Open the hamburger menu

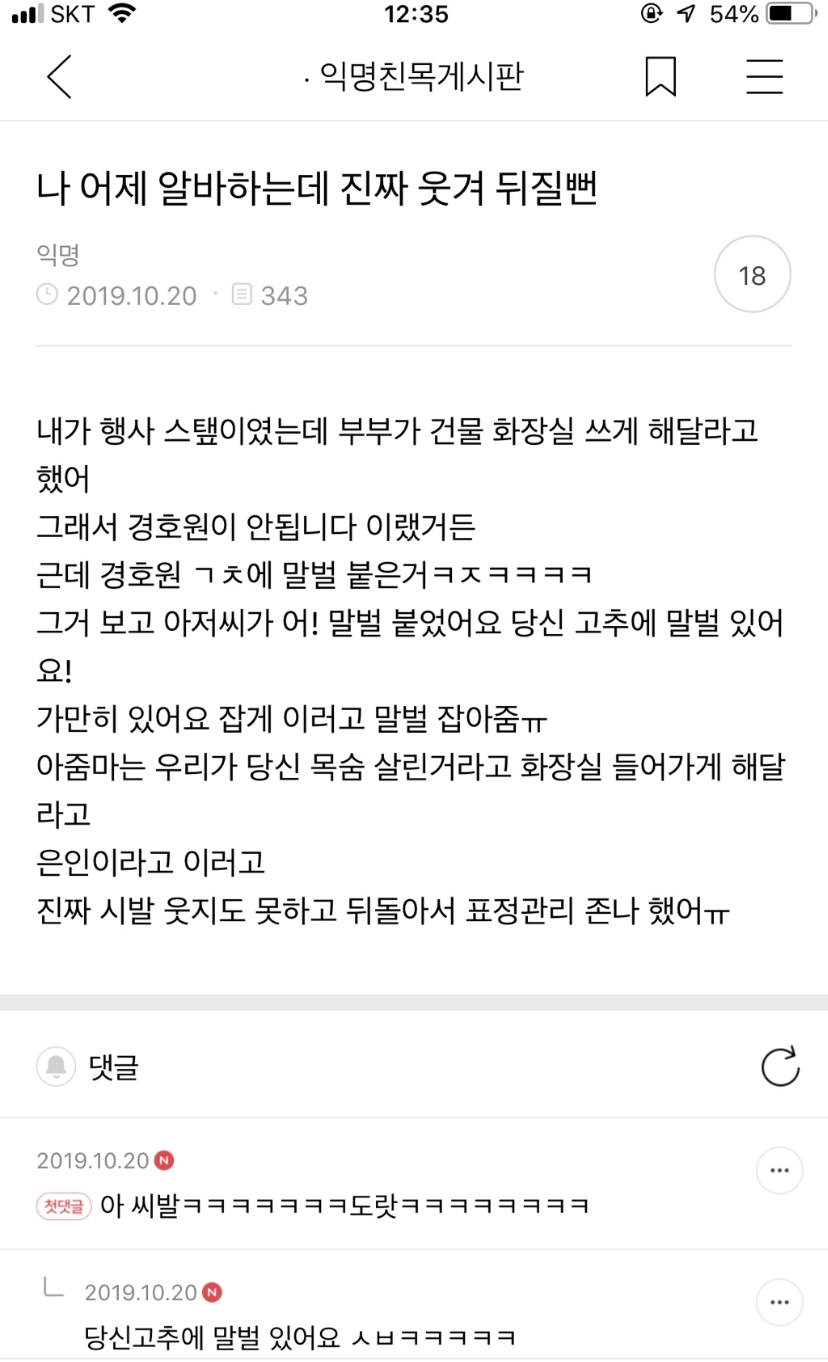pyautogui.click(x=765, y=77)
